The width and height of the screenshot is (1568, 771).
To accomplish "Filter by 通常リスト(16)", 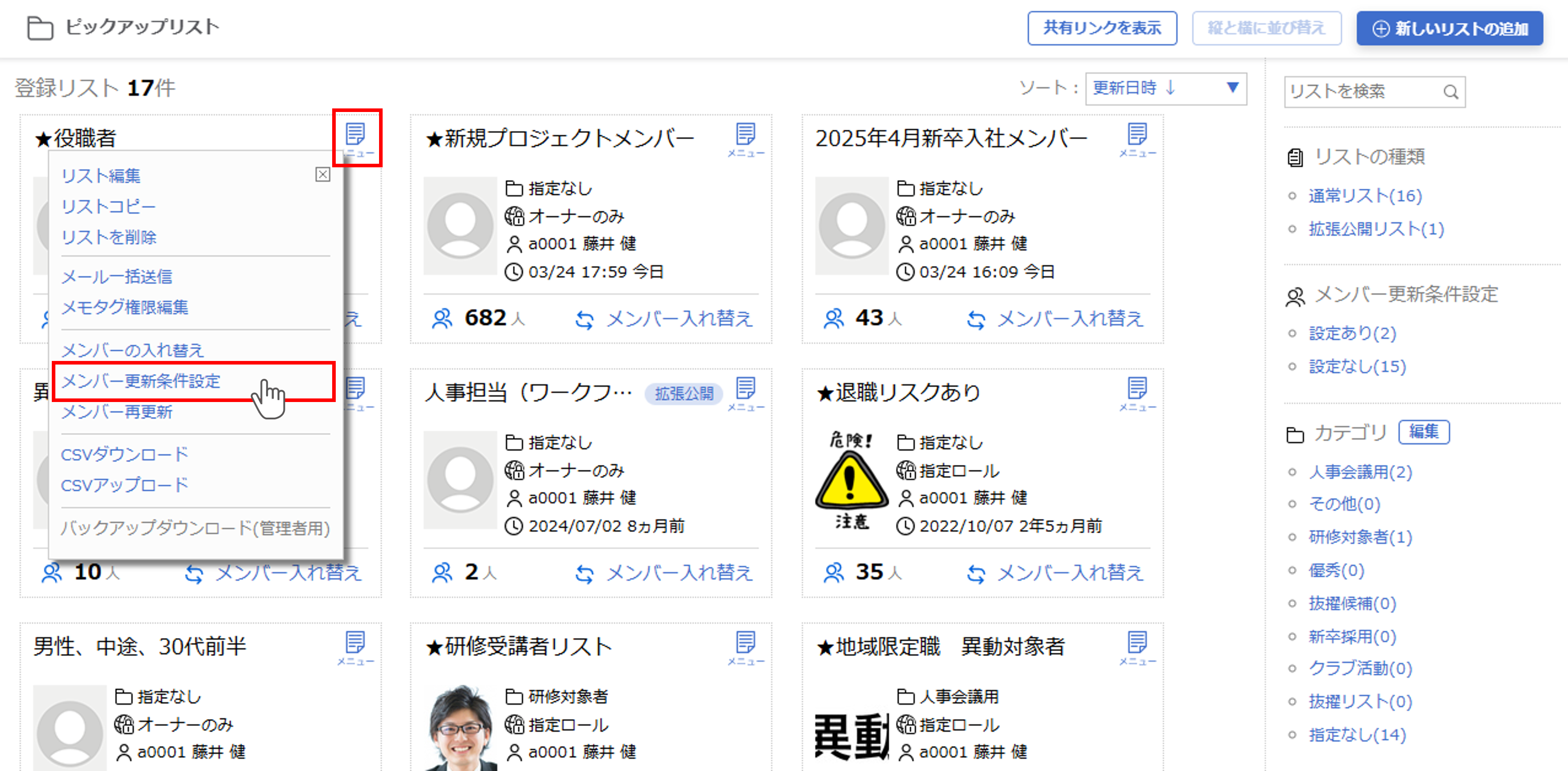I will tap(1365, 196).
